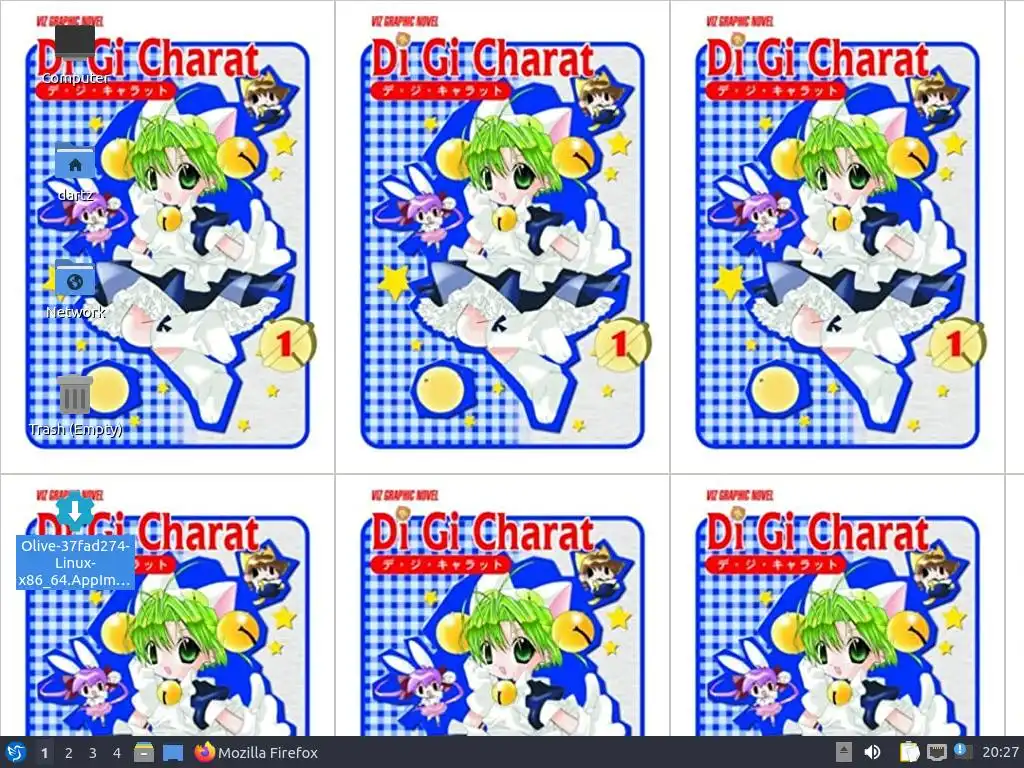
Task: Open the removable media eject icon
Action: [x=844, y=752]
